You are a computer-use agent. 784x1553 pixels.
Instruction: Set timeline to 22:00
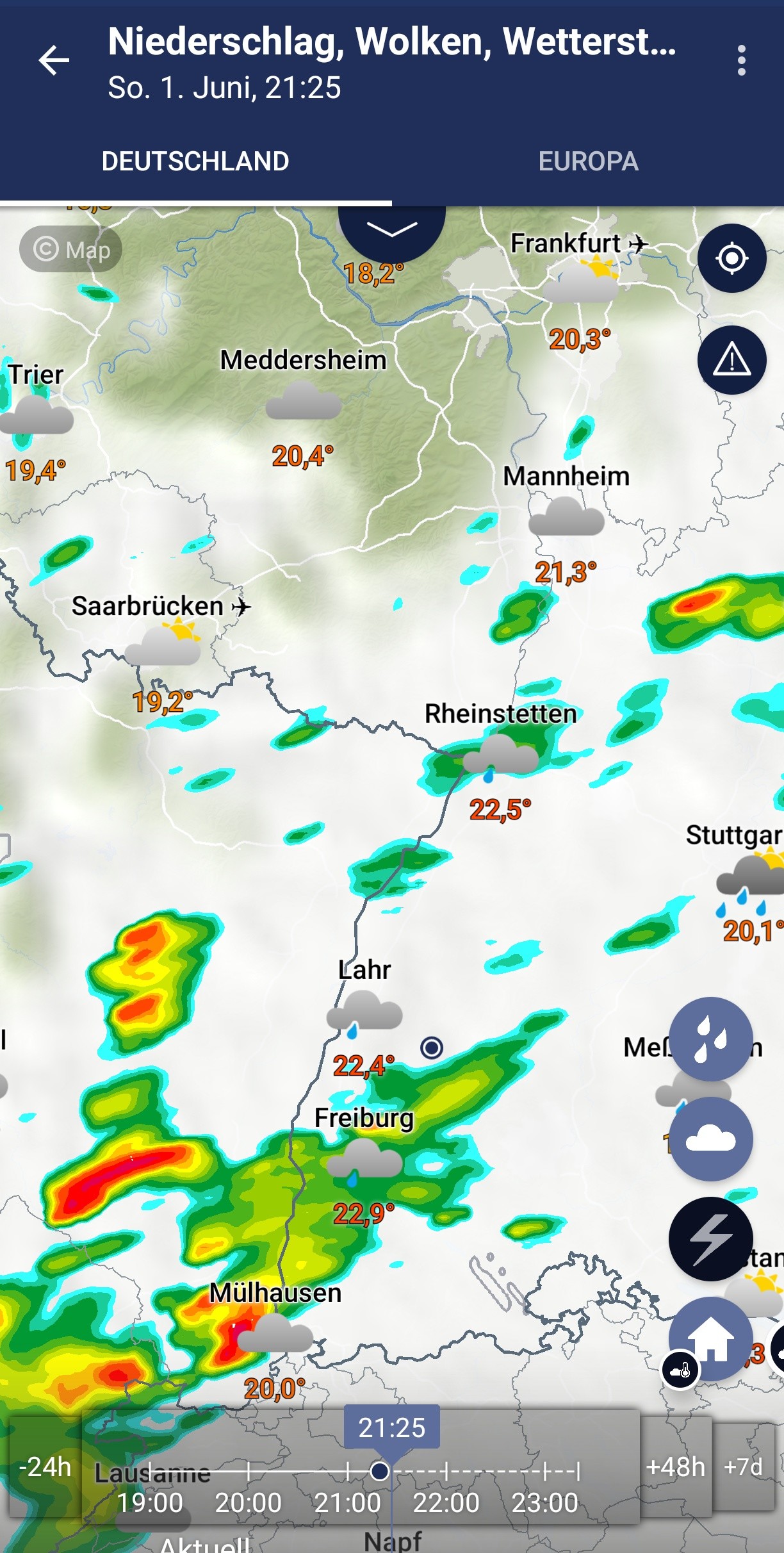446,1502
